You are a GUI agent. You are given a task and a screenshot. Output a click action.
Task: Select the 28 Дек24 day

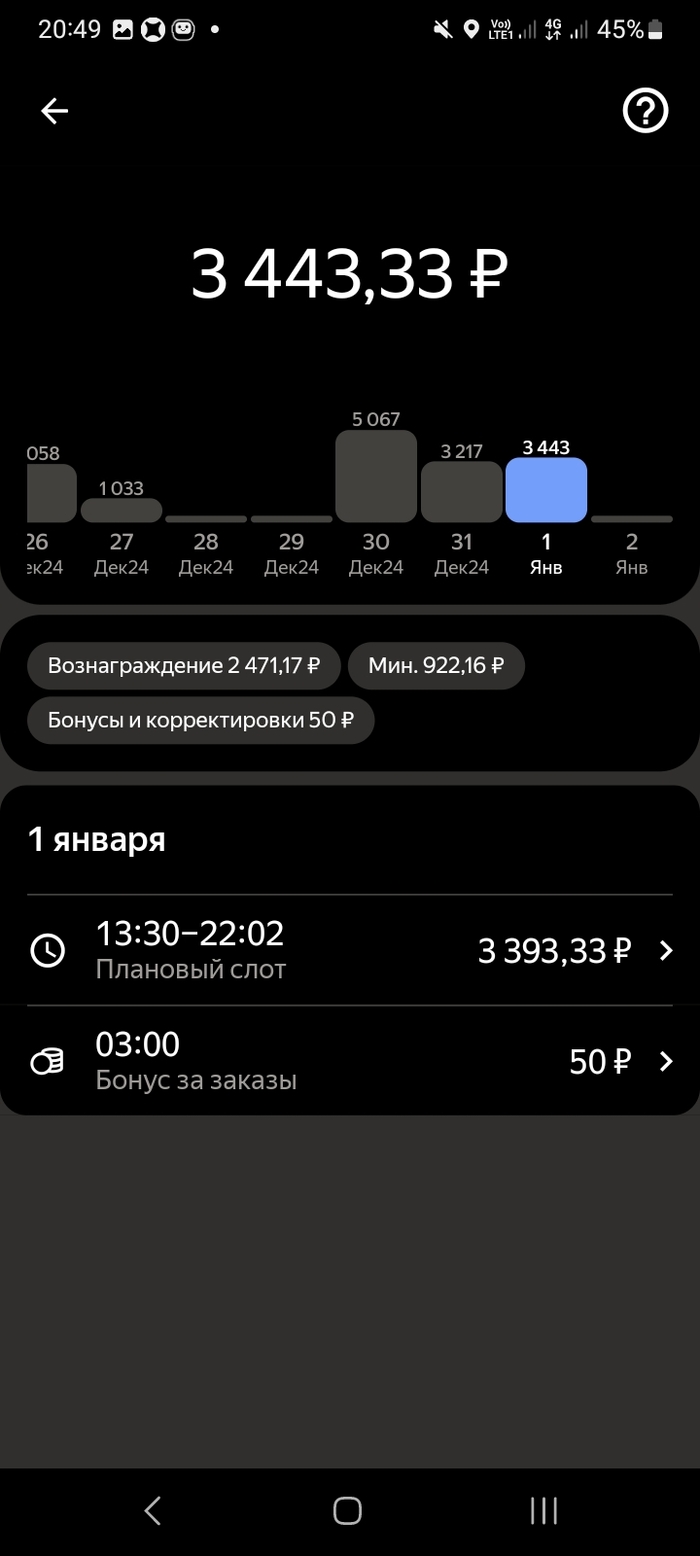pyautogui.click(x=206, y=540)
